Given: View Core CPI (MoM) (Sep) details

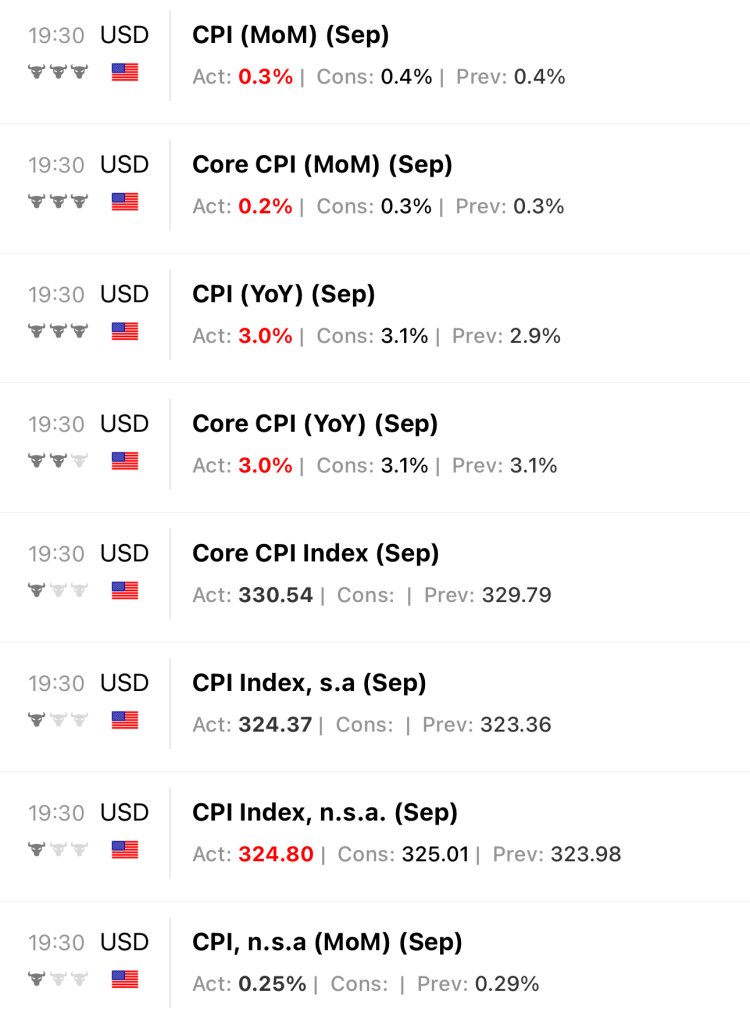Looking at the screenshot, I should (x=322, y=165).
